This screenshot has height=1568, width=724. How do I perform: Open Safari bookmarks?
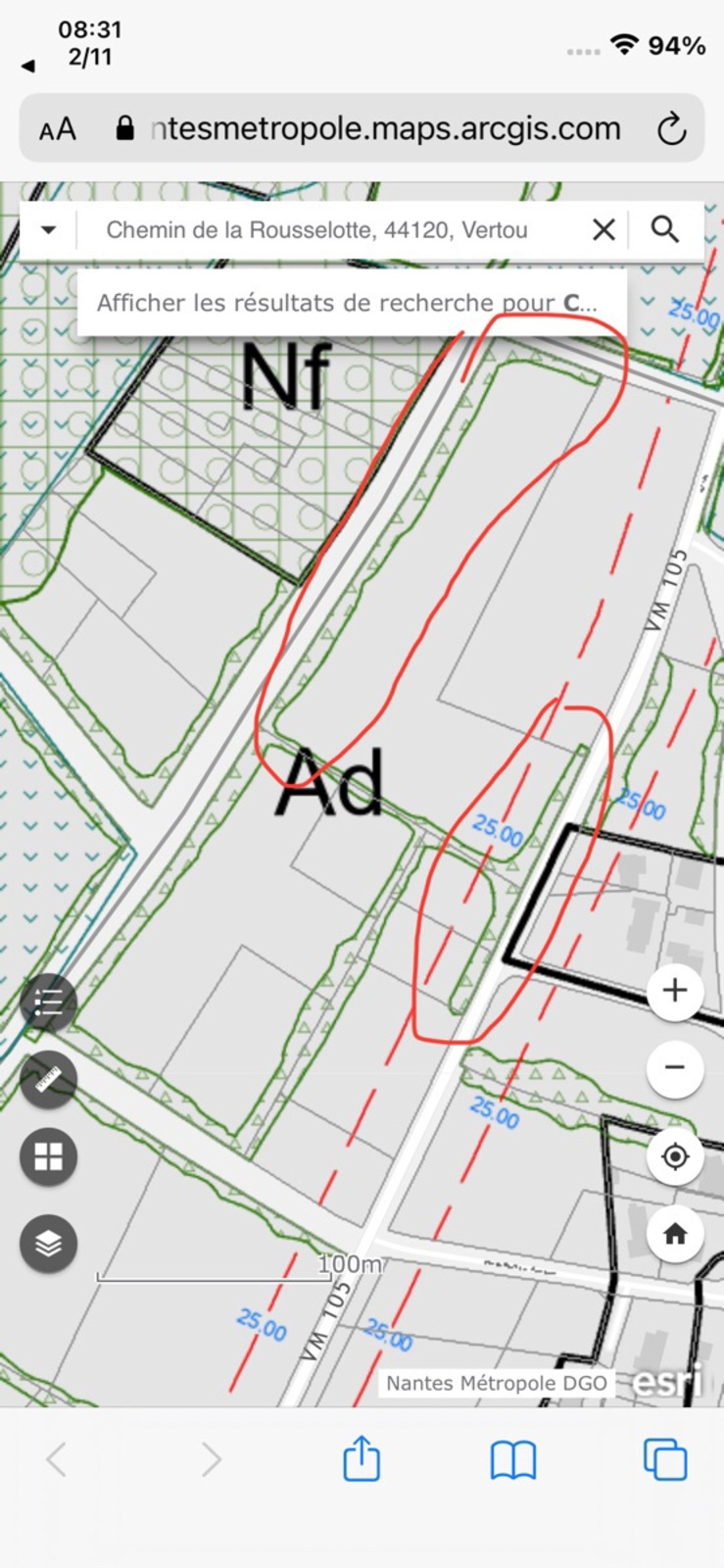pos(513,1460)
